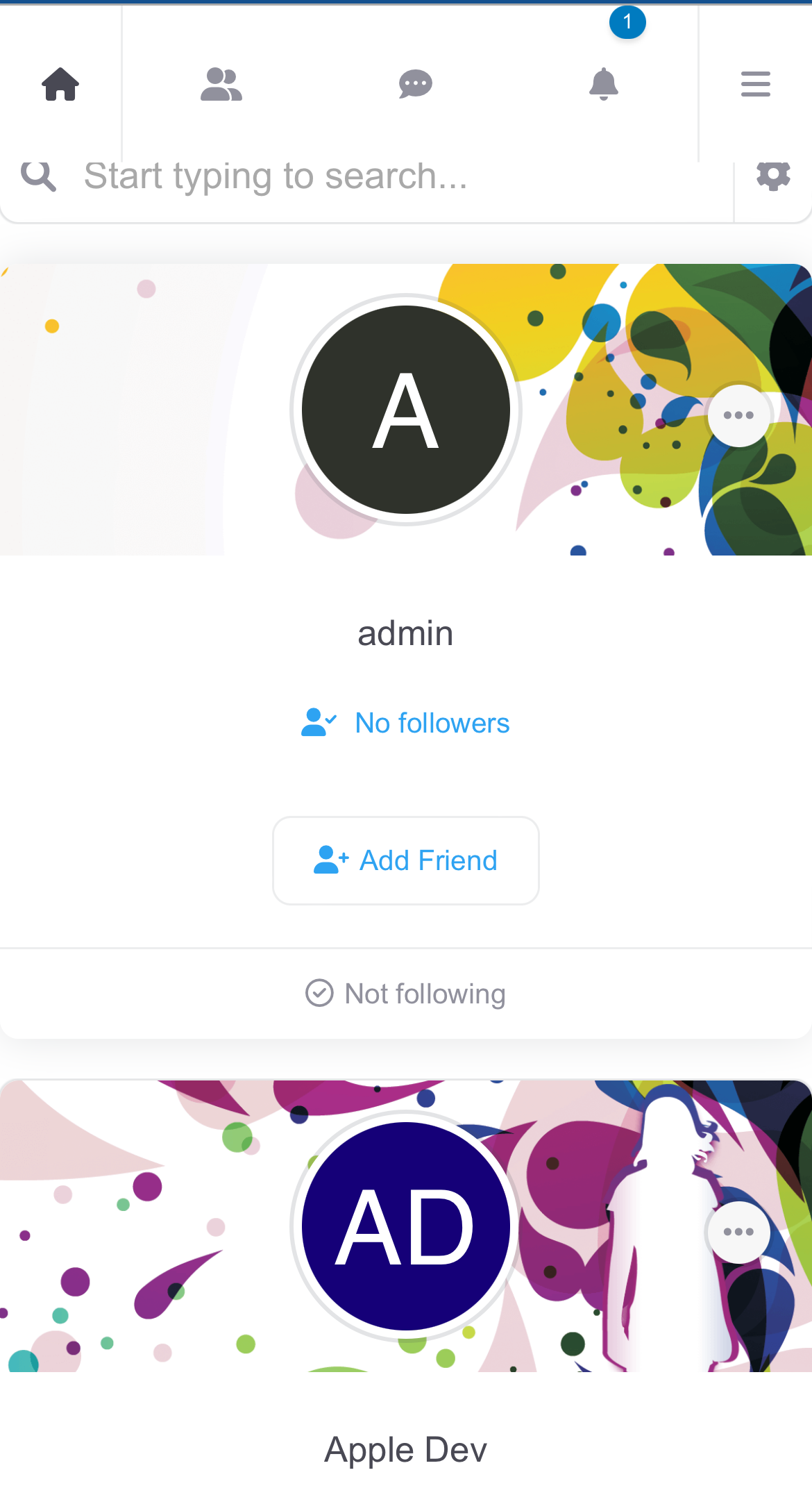Open the notifications bell
This screenshot has width=812, height=1511.
click(x=604, y=84)
